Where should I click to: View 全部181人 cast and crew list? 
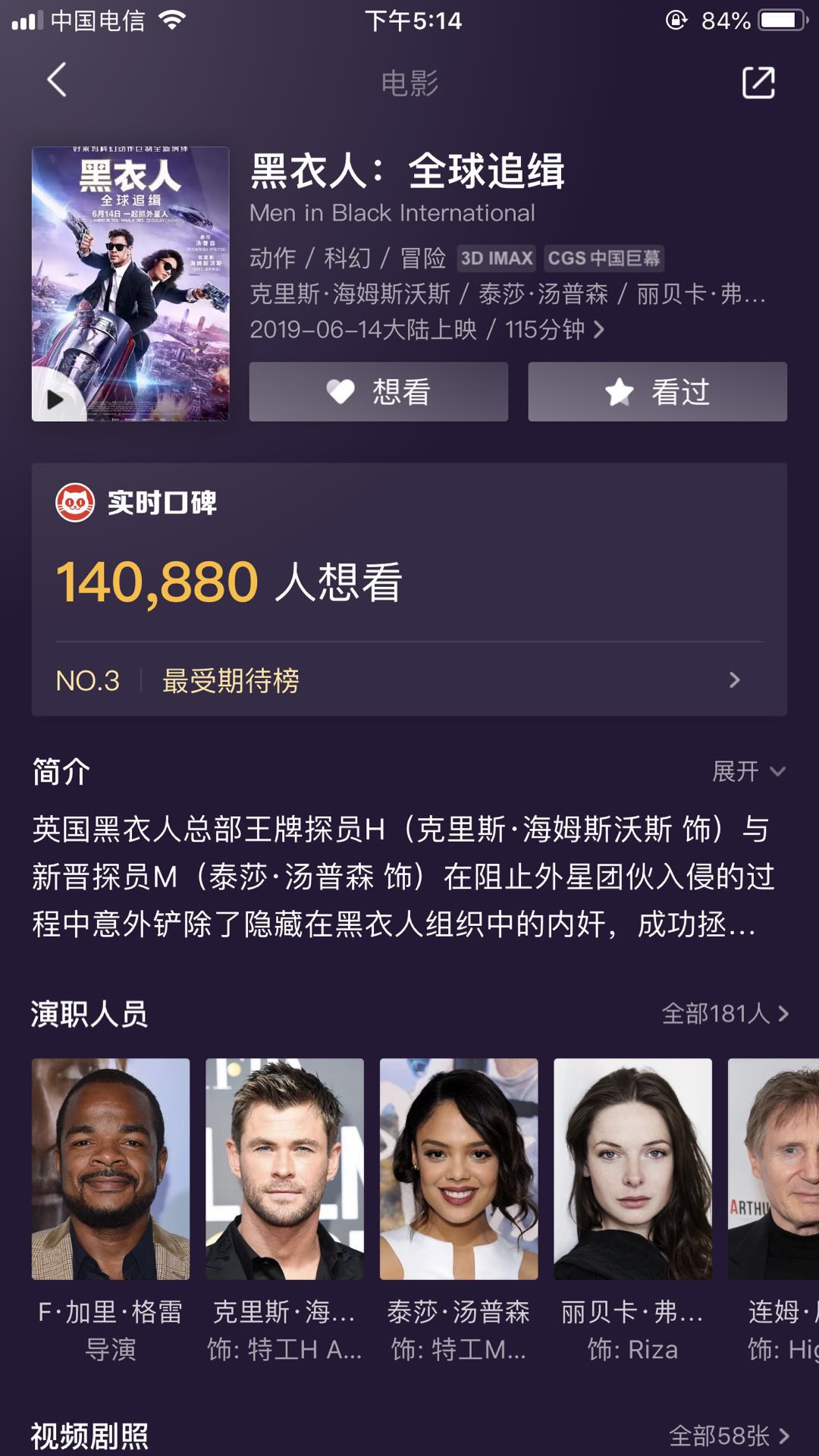pos(725,1014)
